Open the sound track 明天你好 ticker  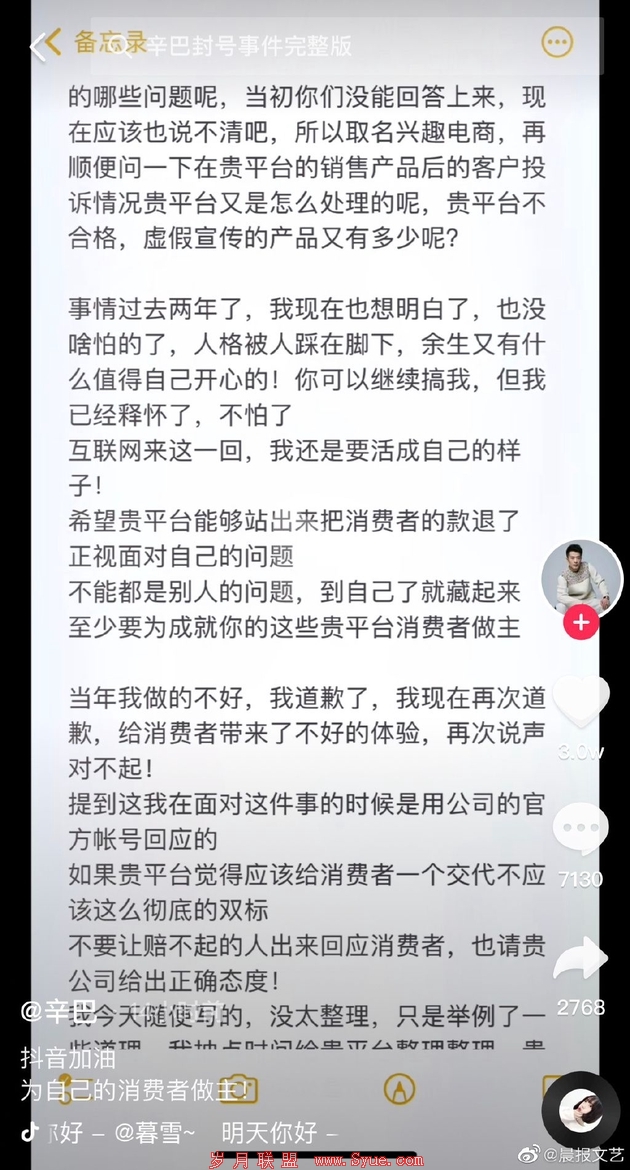180,1132
